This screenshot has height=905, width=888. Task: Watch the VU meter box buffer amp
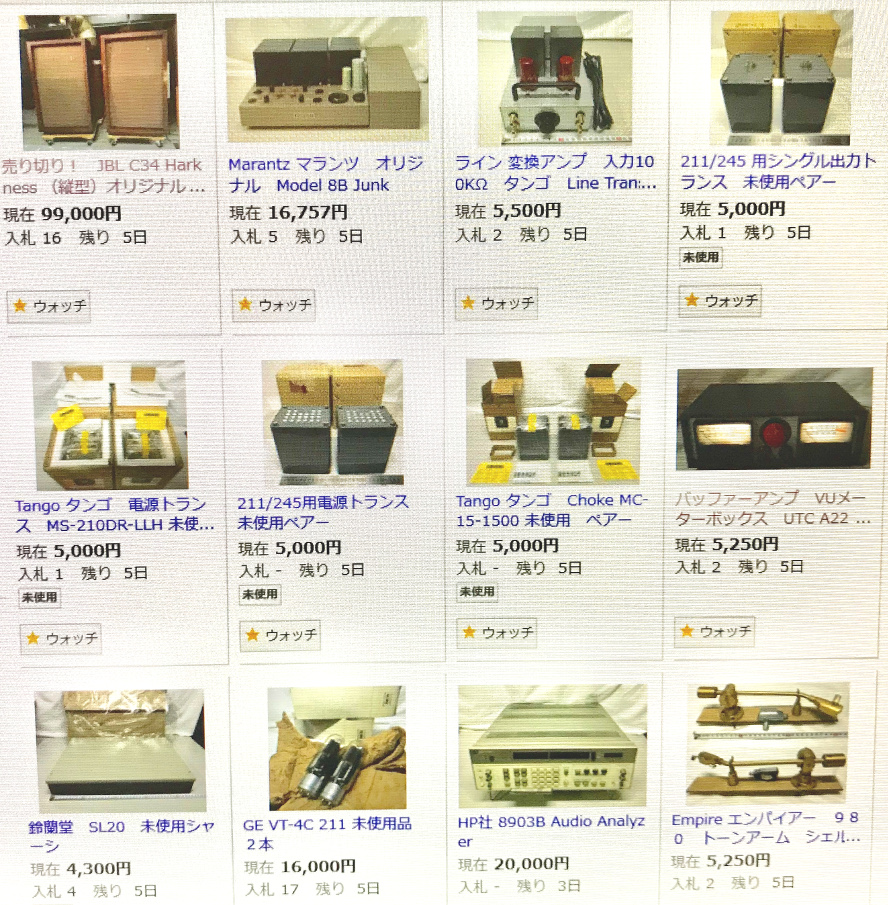pyautogui.click(x=715, y=632)
